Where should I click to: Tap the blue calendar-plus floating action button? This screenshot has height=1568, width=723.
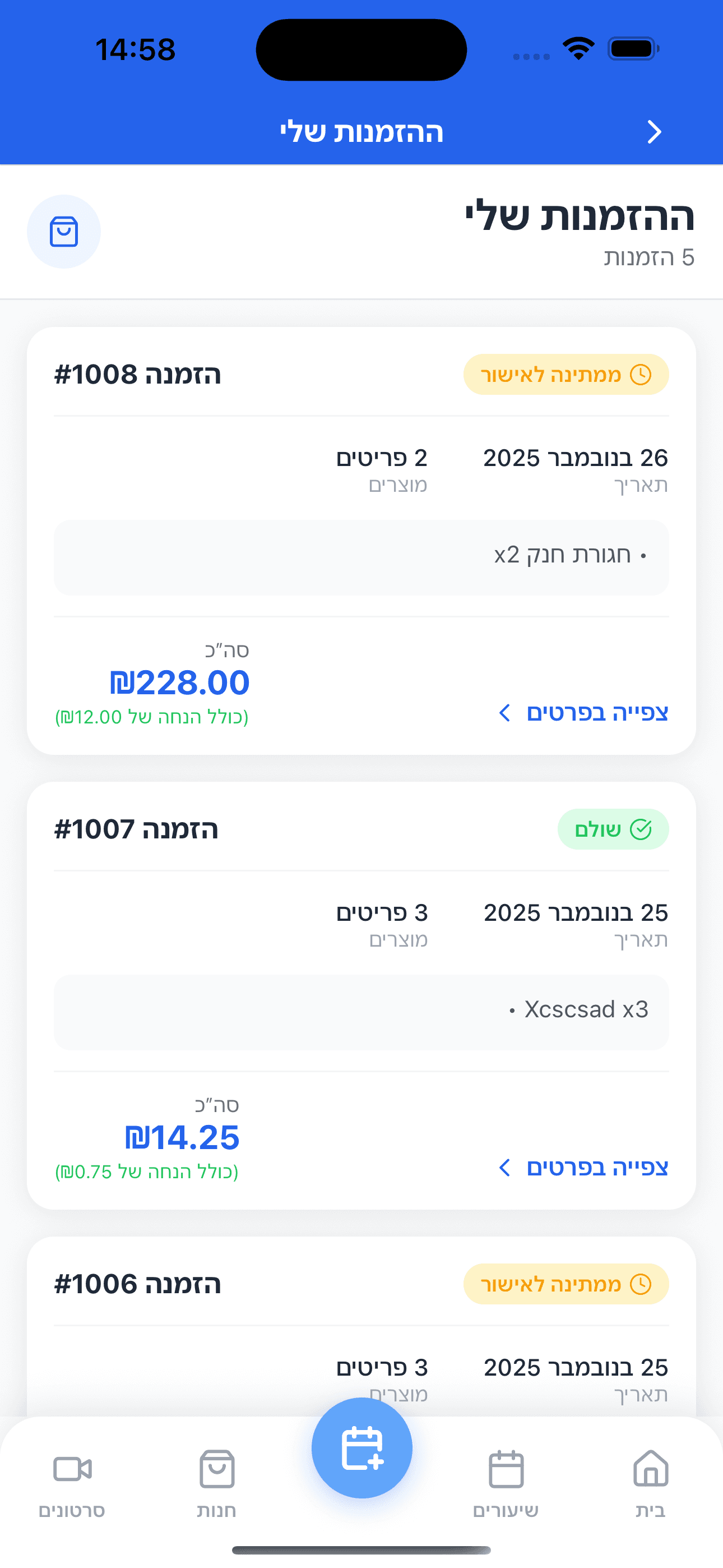(x=361, y=1447)
